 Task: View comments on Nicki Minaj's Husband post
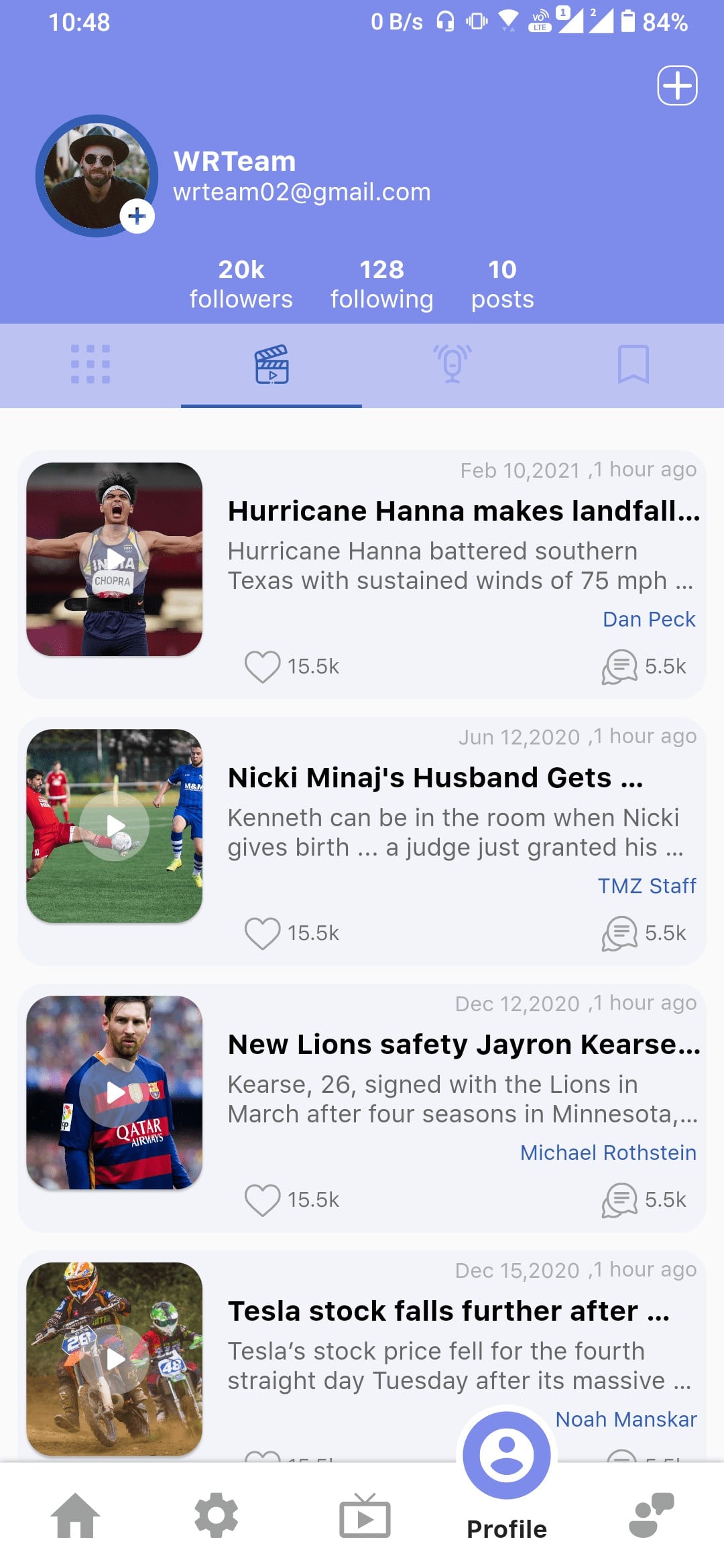pyautogui.click(x=619, y=933)
